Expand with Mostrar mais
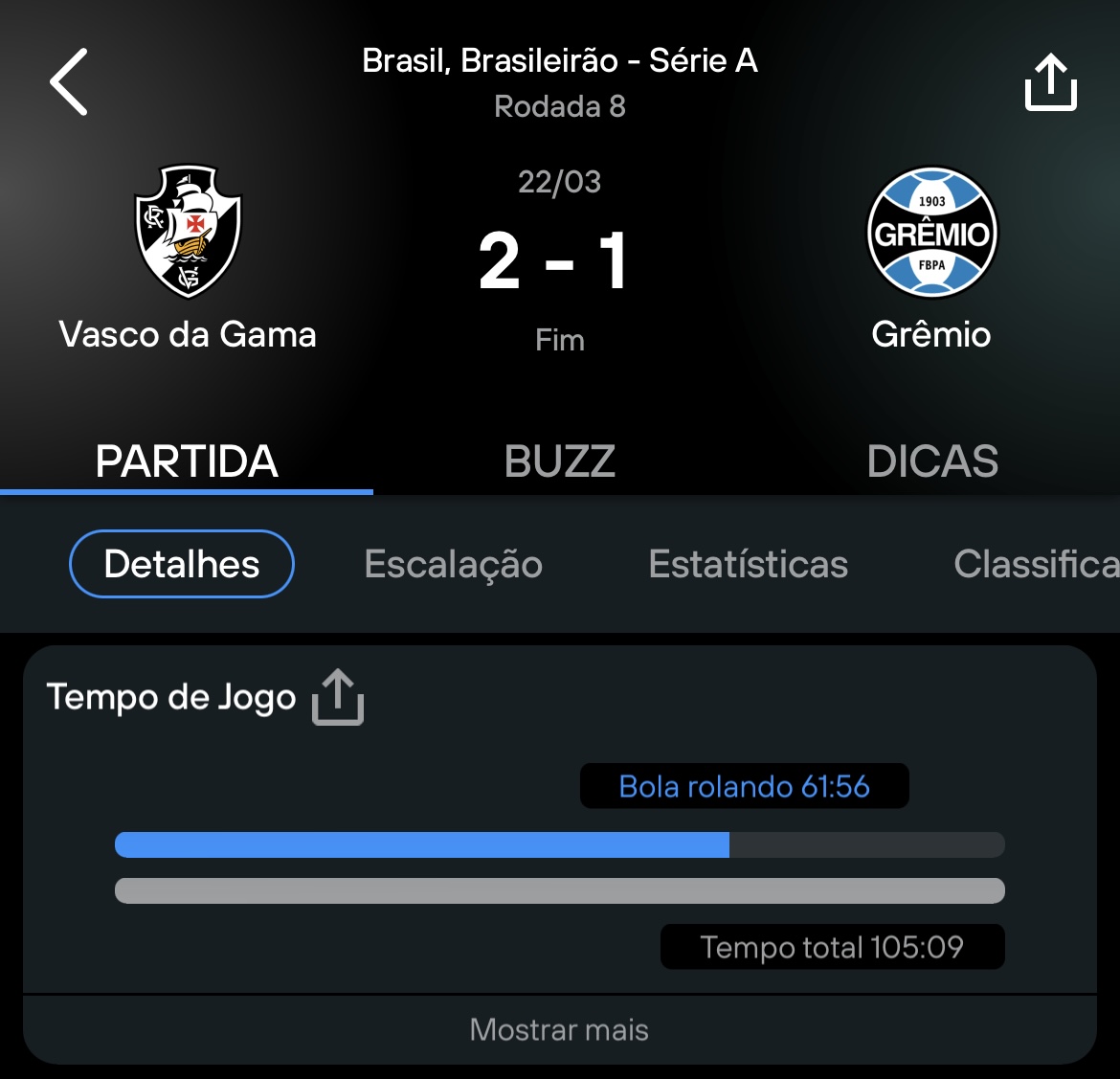The height and width of the screenshot is (1079, 1120). coord(560,1030)
